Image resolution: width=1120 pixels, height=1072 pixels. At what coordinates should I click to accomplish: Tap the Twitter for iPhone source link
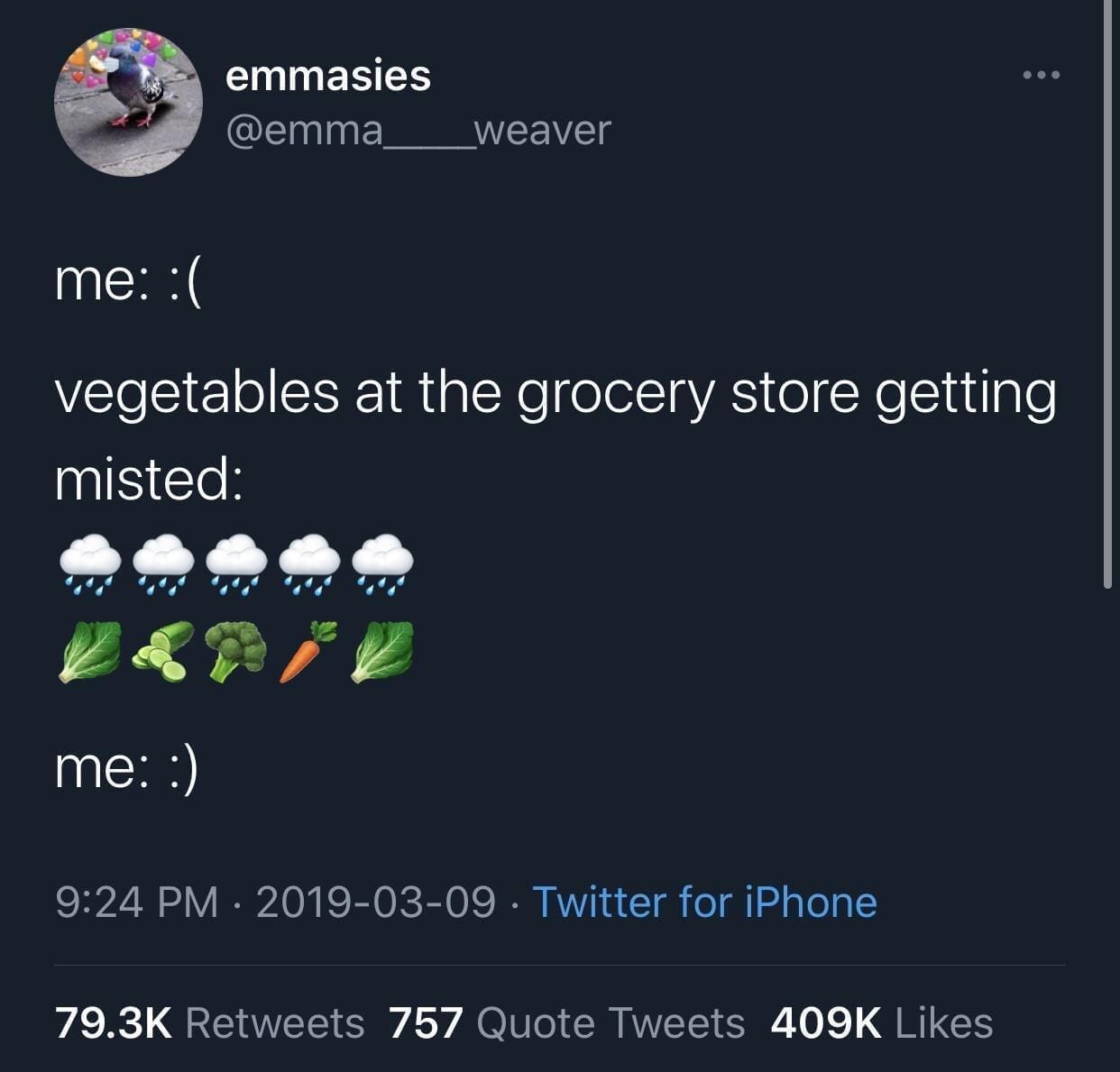704,902
